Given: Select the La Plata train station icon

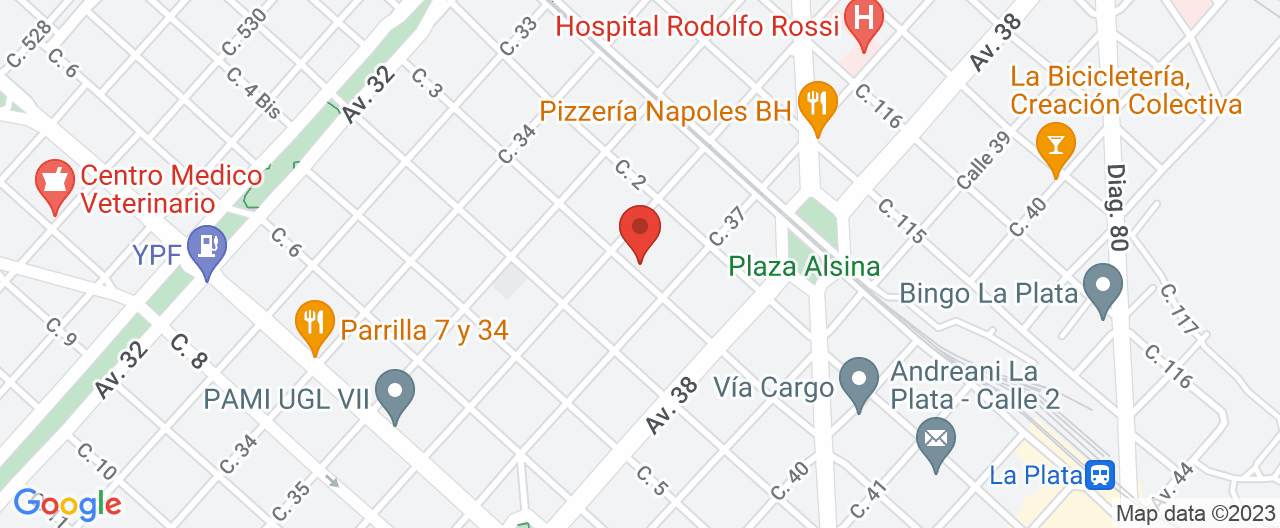Looking at the screenshot, I should click(1101, 474).
